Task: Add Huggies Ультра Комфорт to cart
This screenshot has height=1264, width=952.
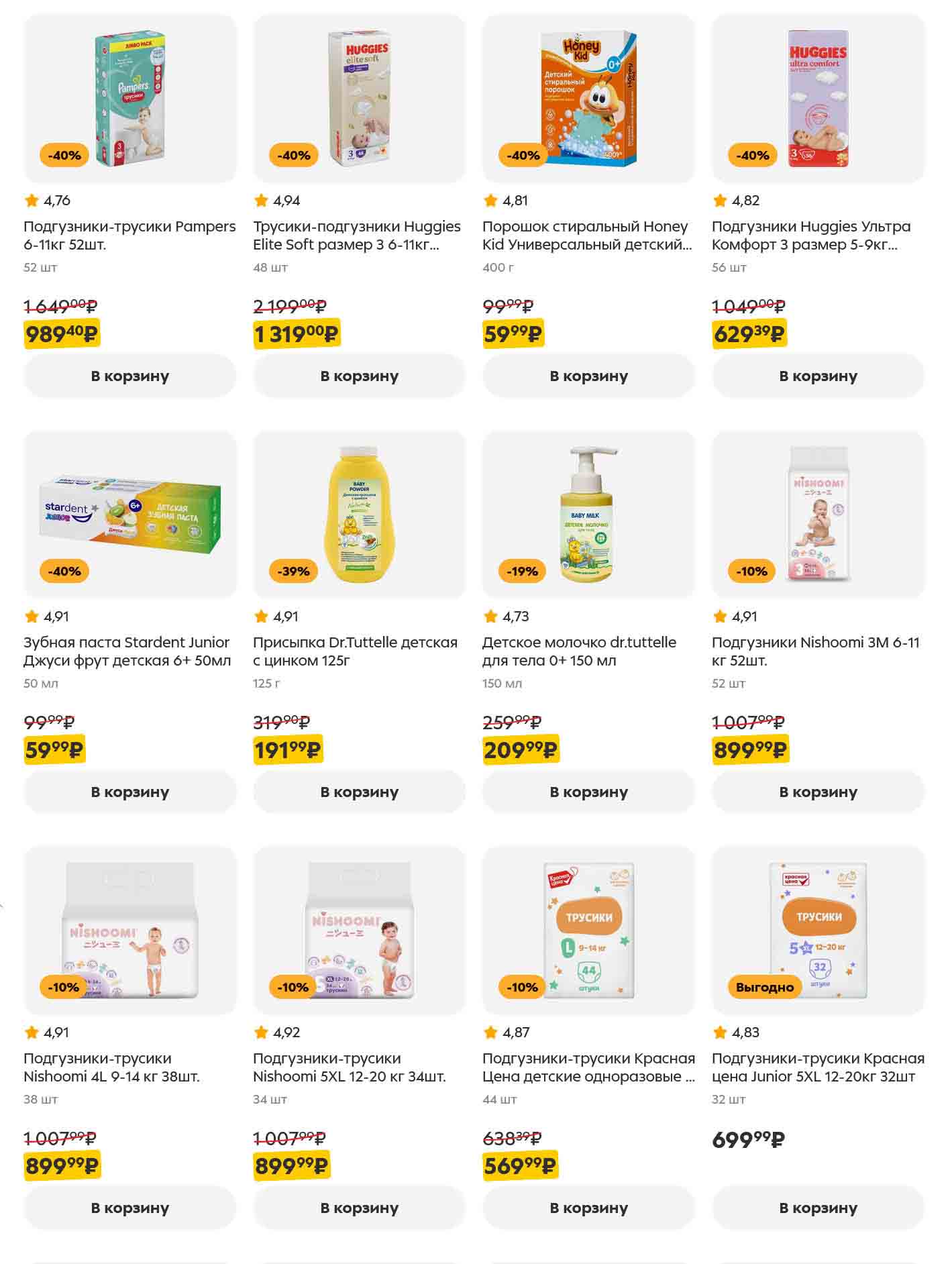Action: tap(818, 376)
